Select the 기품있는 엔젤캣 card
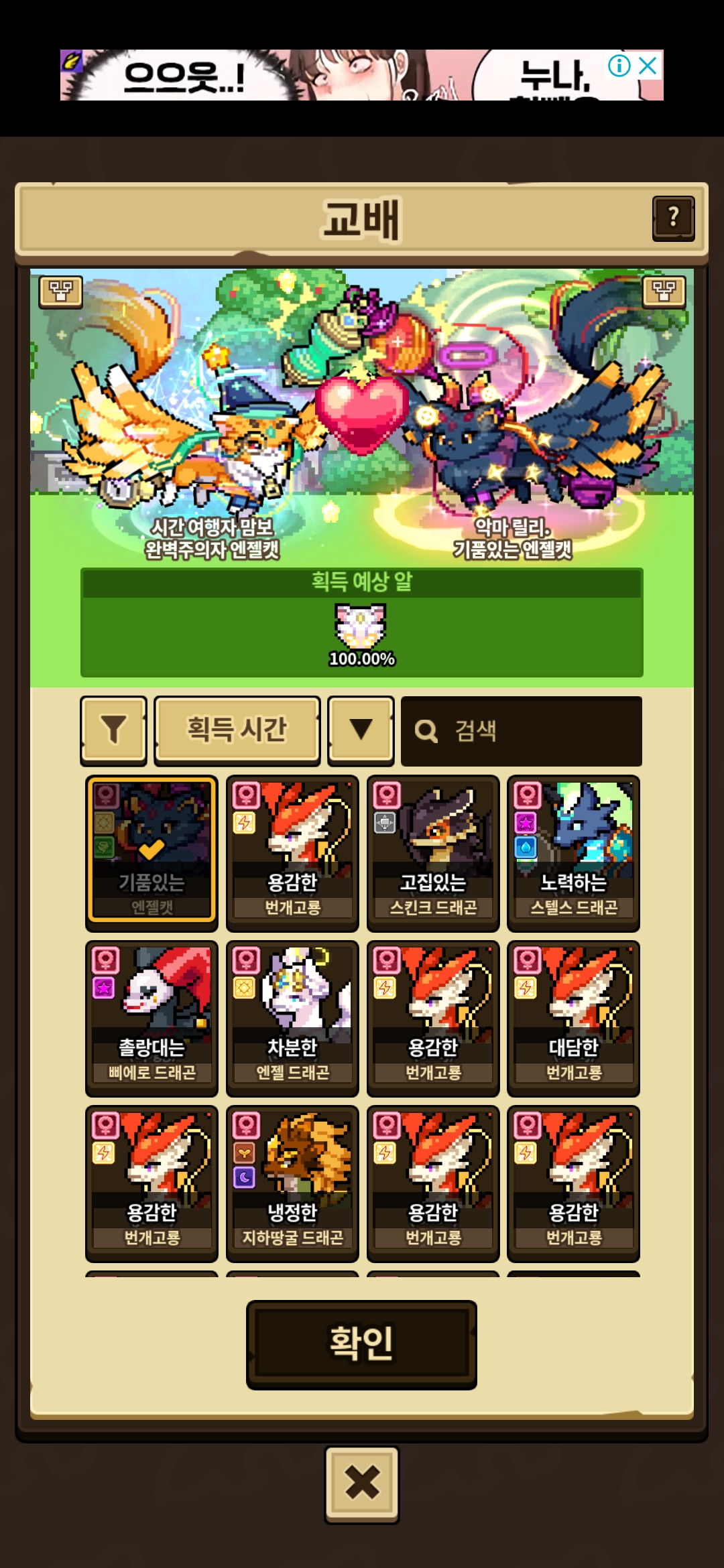Viewport: 724px width, 1568px height. pyautogui.click(x=152, y=852)
